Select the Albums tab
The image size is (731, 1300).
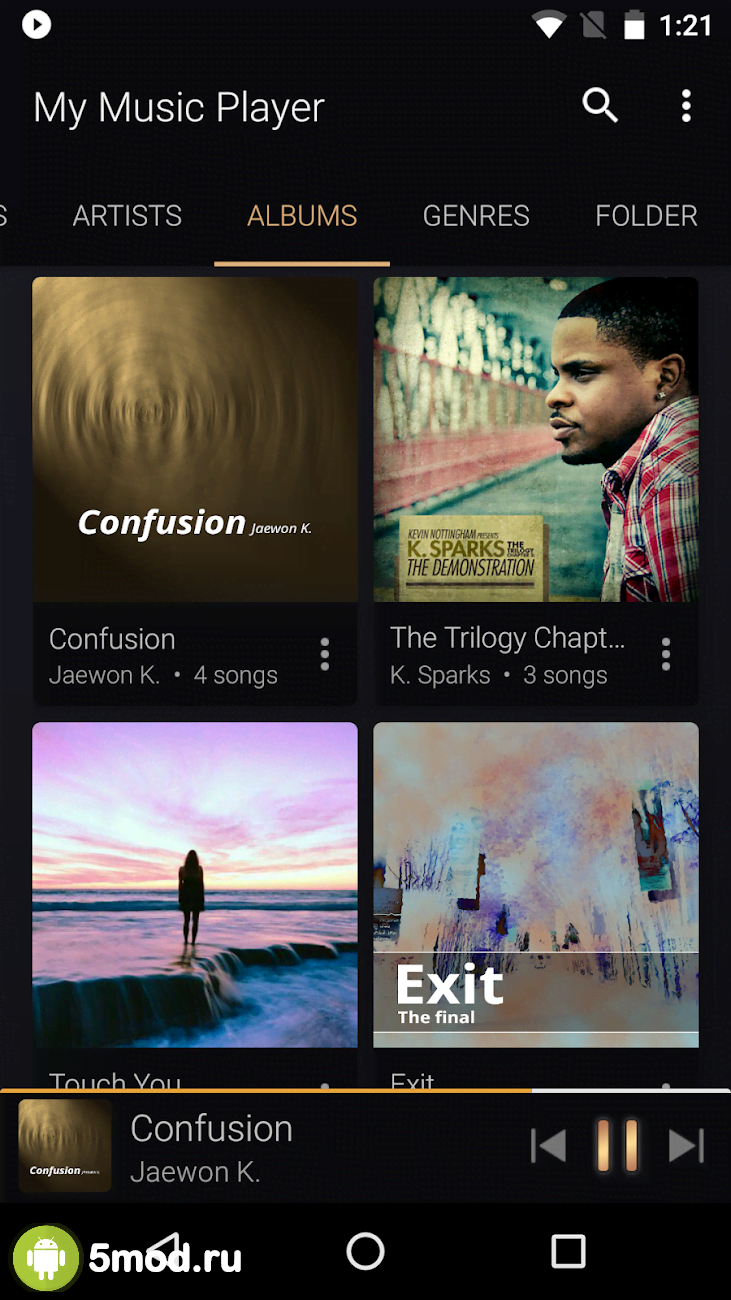tap(302, 216)
